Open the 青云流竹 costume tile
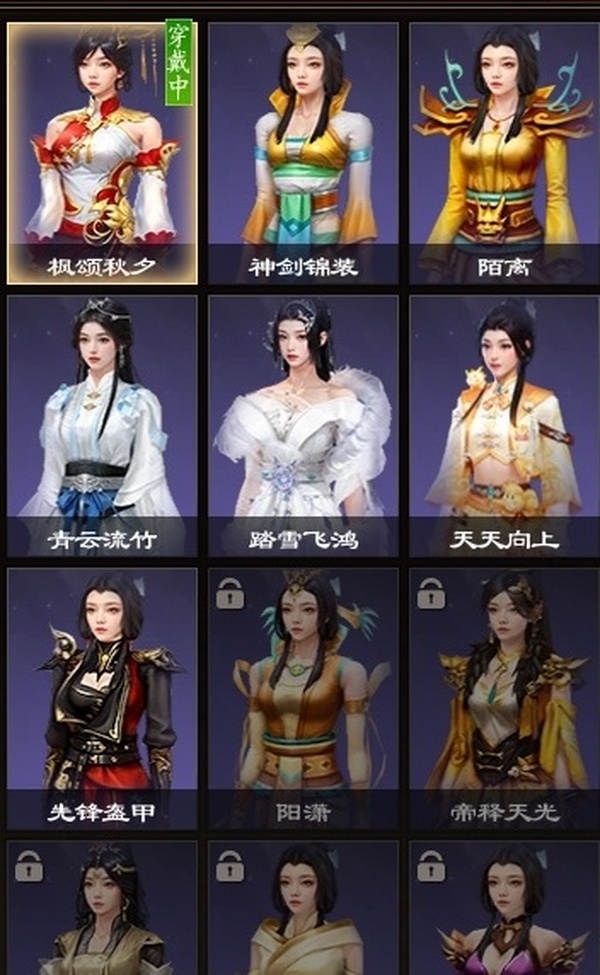The height and width of the screenshot is (975, 600). [x=102, y=425]
